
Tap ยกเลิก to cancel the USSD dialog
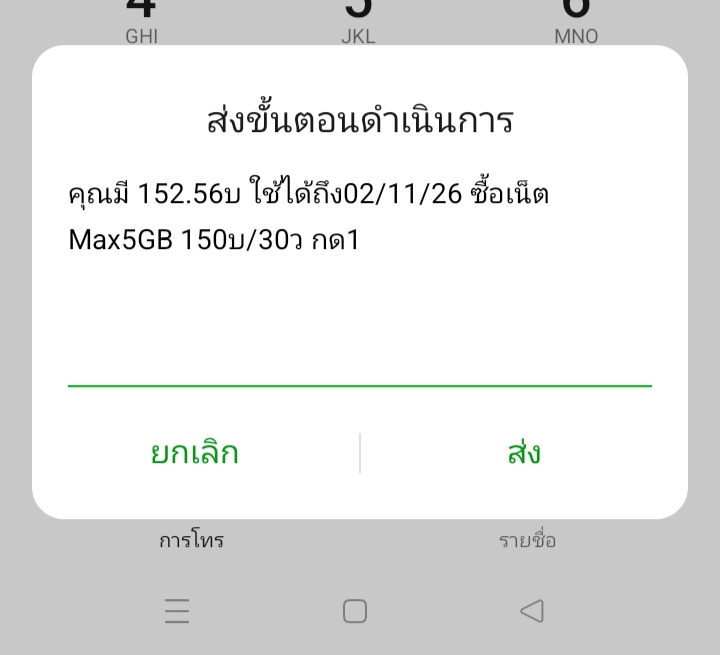(195, 453)
